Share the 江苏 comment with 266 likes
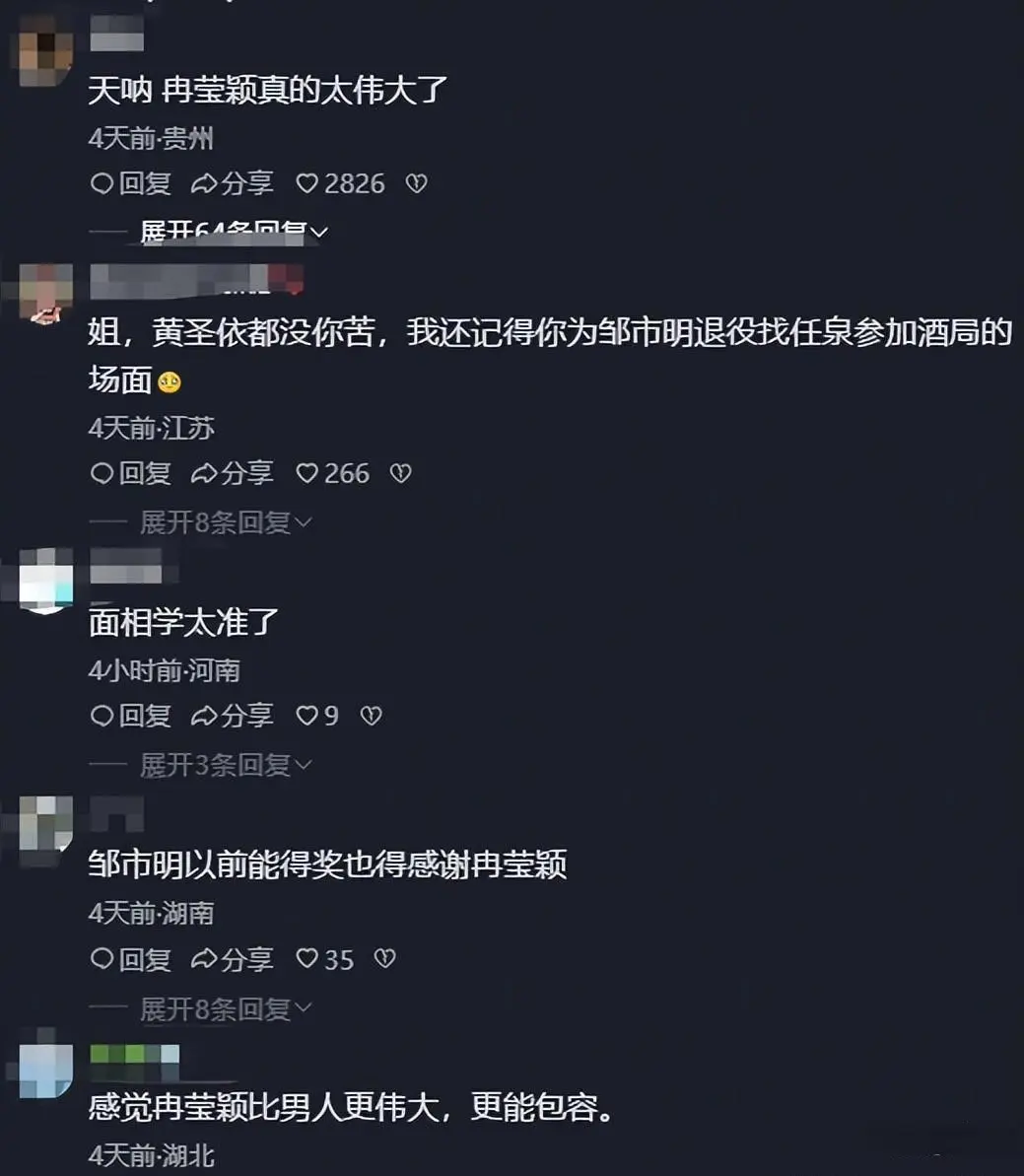Viewport: 1024px width, 1176px height. coord(233,473)
